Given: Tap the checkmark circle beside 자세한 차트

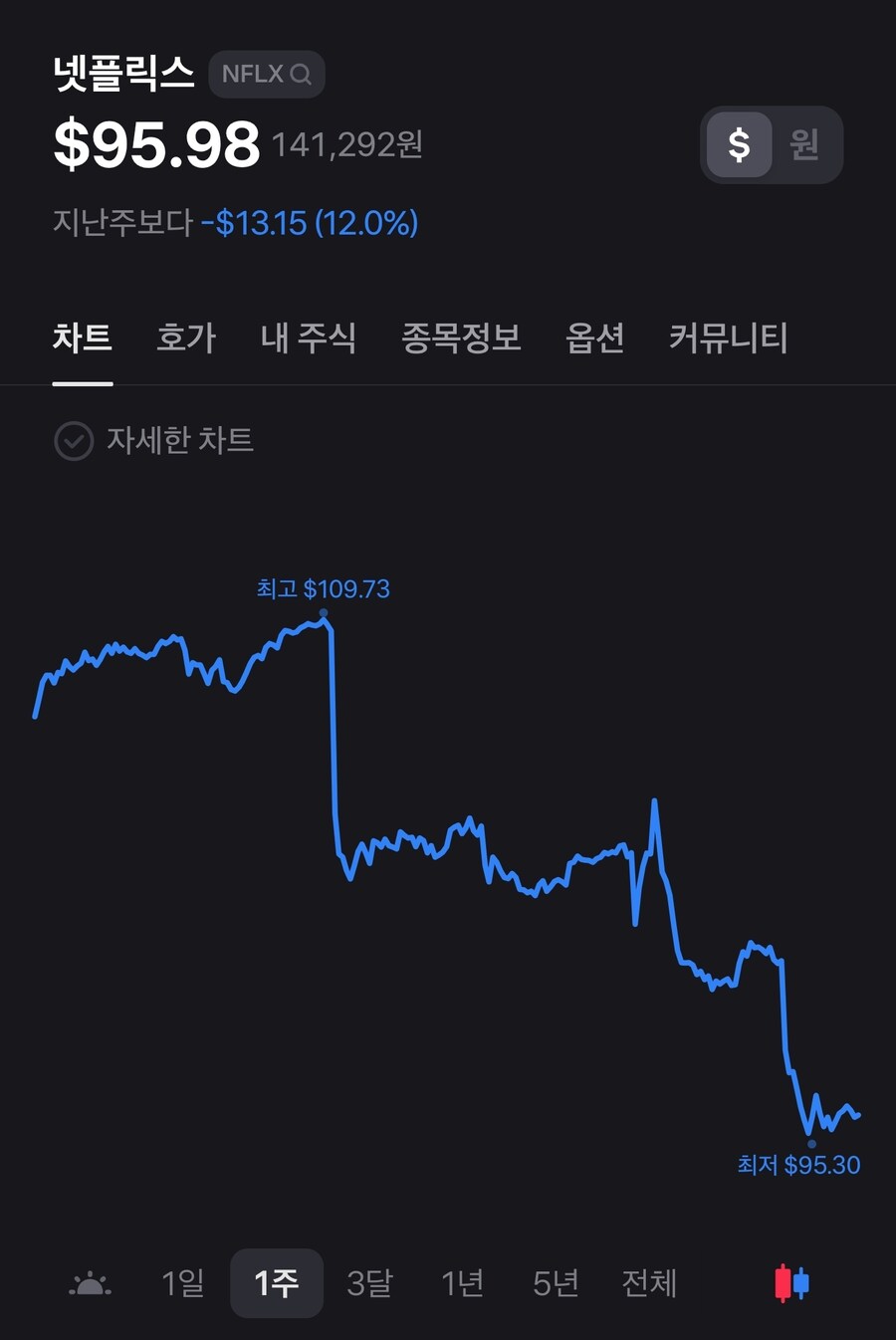Looking at the screenshot, I should (73, 441).
